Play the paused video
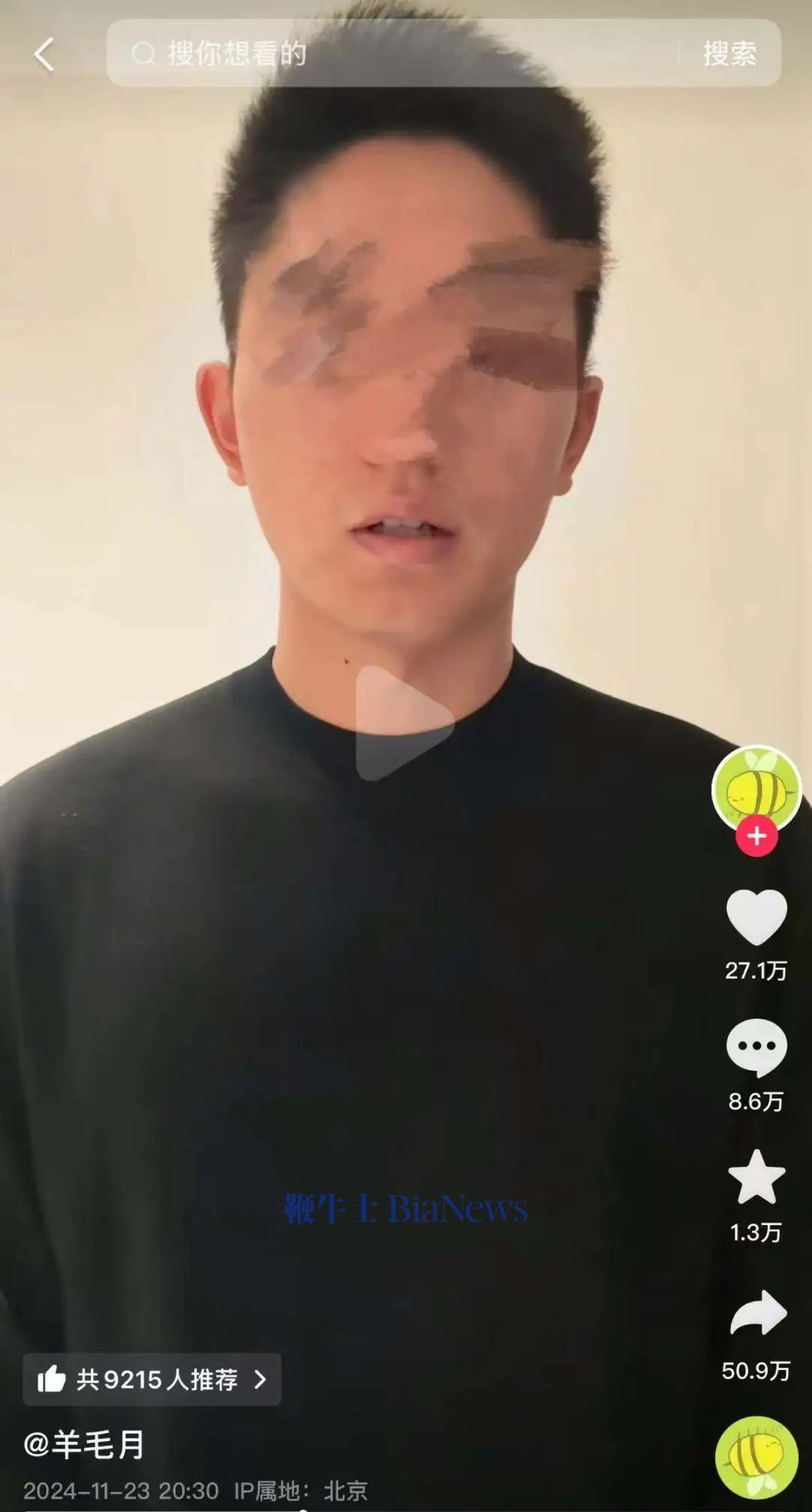812x1512 pixels. [403, 723]
